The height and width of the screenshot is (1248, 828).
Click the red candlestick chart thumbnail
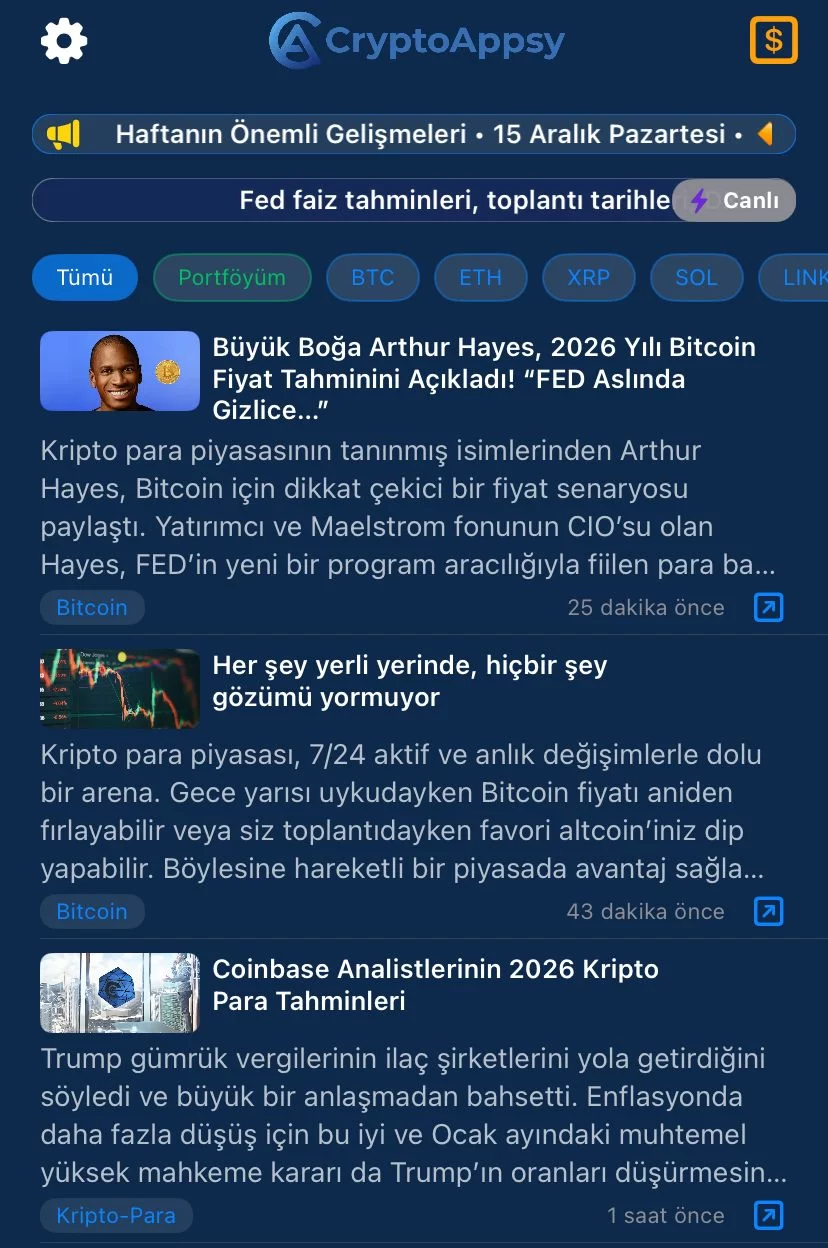tap(119, 688)
